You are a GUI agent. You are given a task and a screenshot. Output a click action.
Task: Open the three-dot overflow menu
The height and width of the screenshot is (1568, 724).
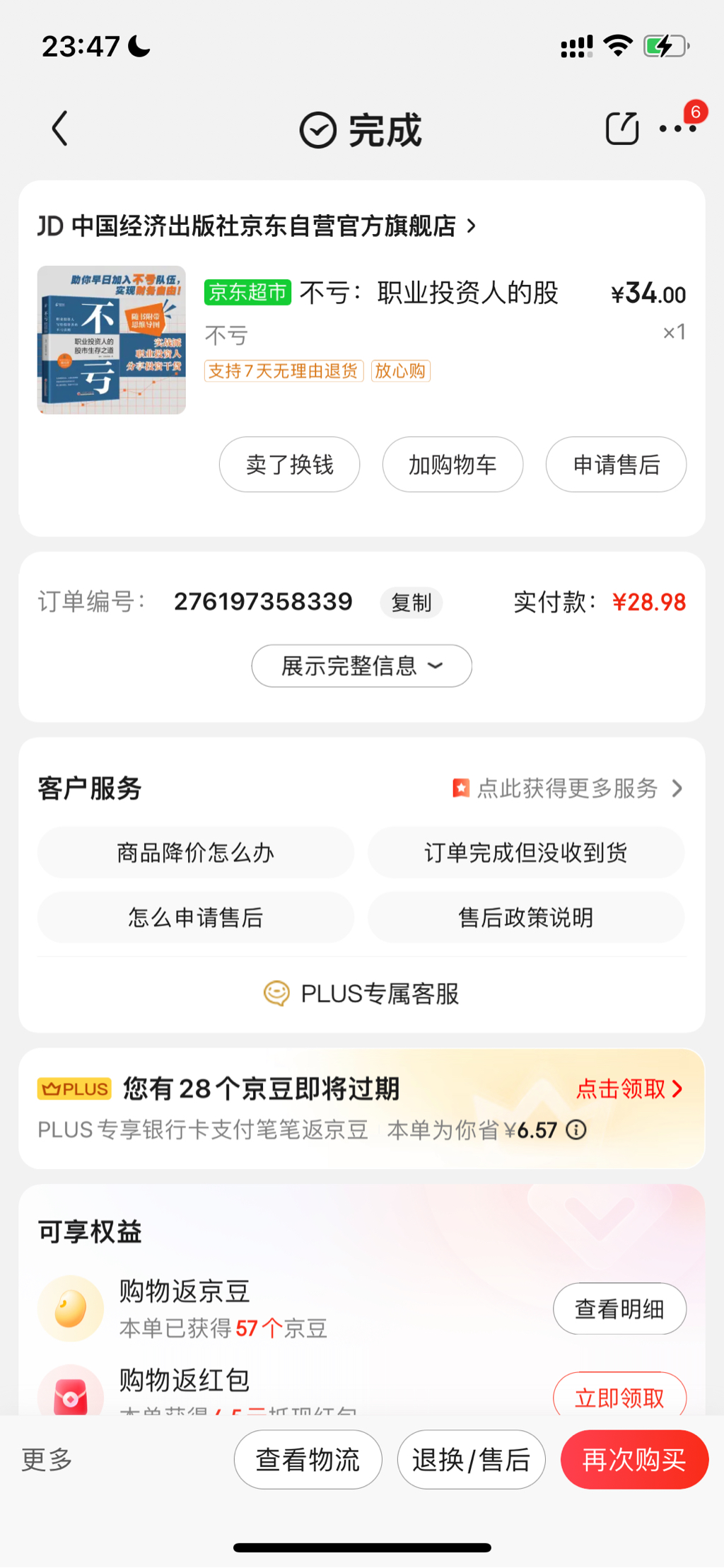tap(677, 129)
